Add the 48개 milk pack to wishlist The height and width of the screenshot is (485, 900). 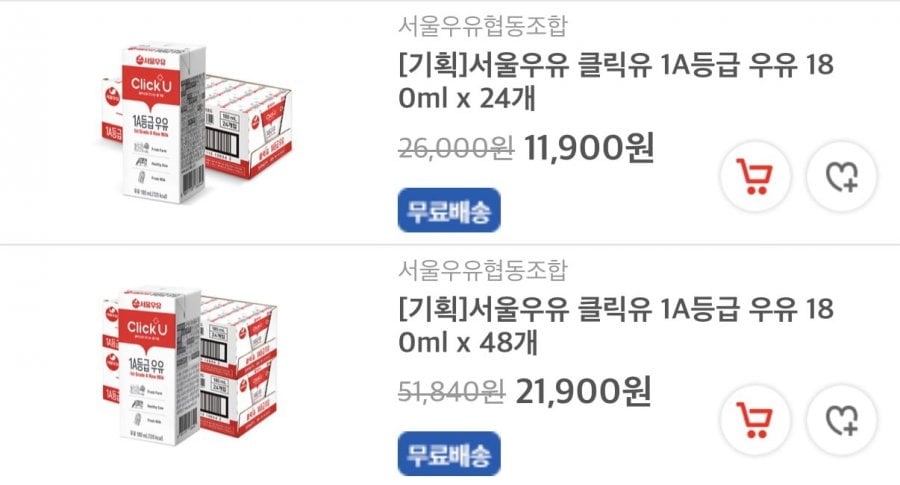841,420
